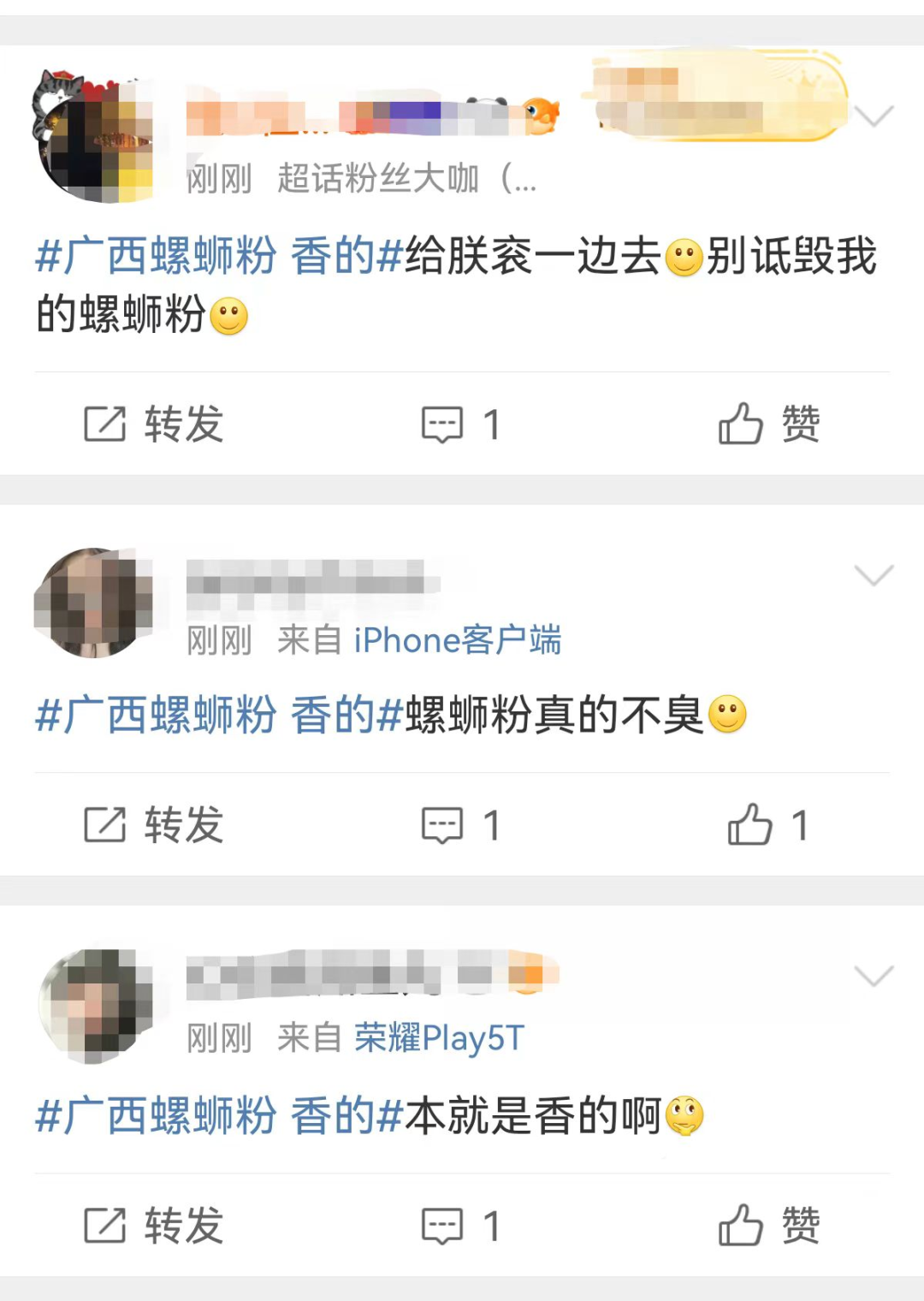The width and height of the screenshot is (924, 1301).
Task: Expand the options chevron on the 超话粉丝大咖 post
Action: point(874,116)
